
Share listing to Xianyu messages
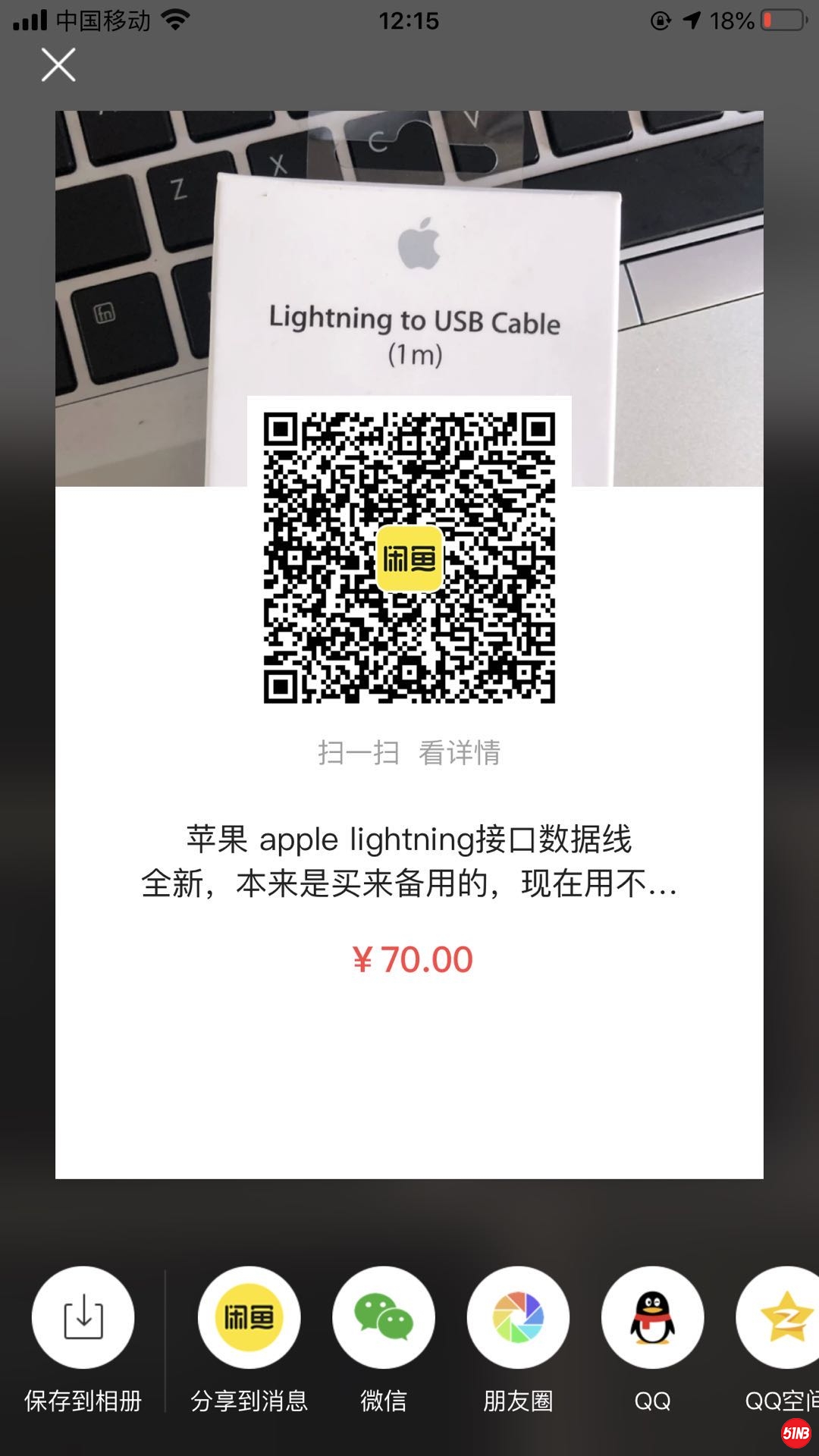249,1318
